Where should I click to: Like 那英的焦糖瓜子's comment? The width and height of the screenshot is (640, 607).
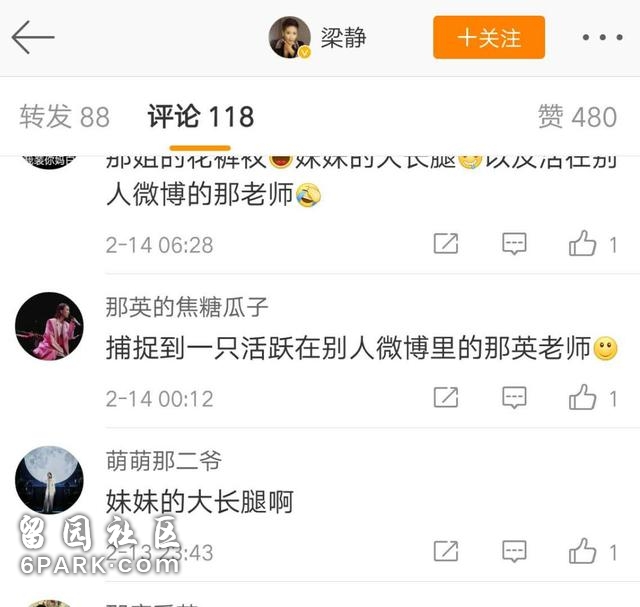point(583,398)
